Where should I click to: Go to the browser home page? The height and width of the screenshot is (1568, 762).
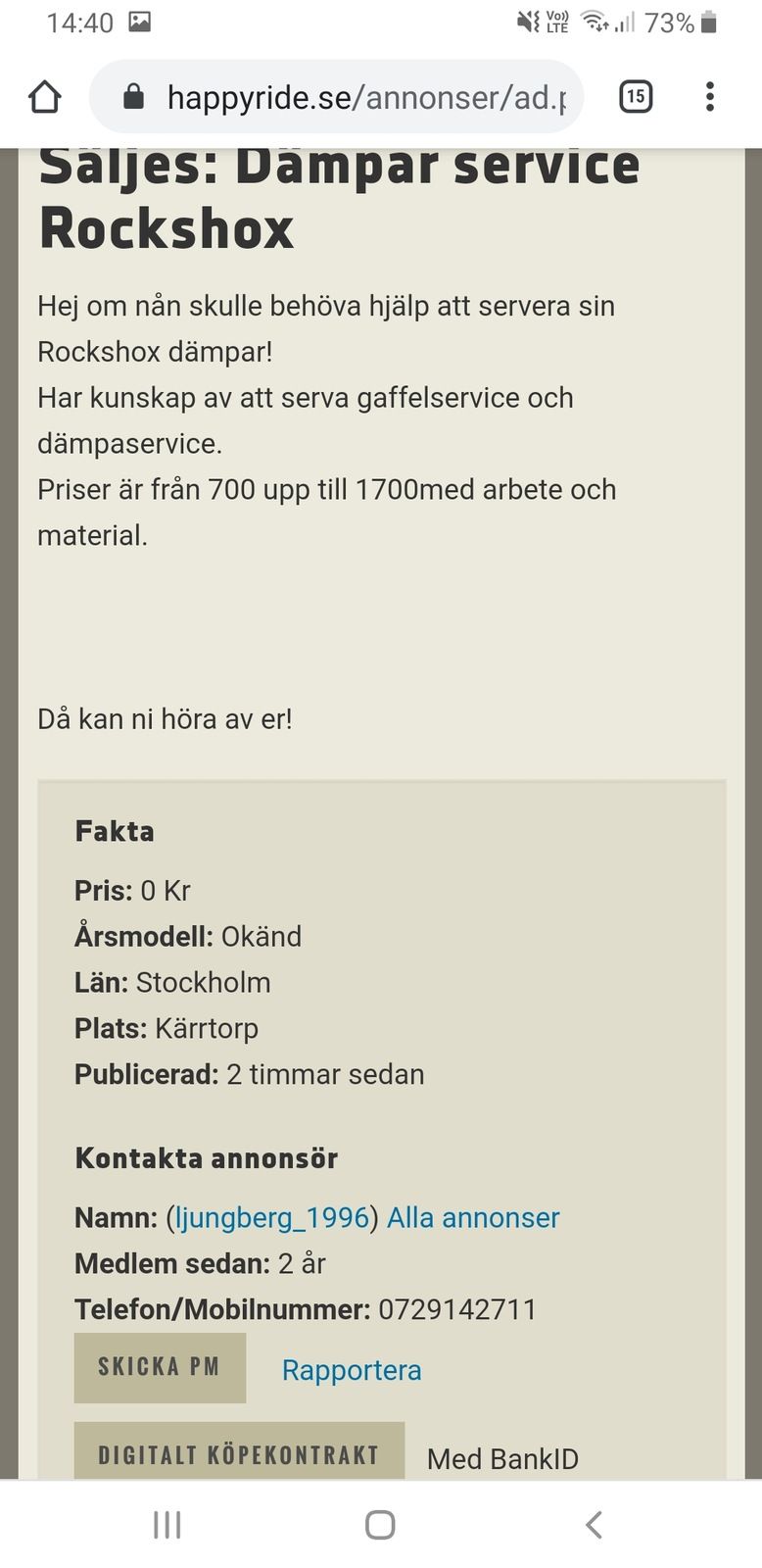pyautogui.click(x=45, y=97)
